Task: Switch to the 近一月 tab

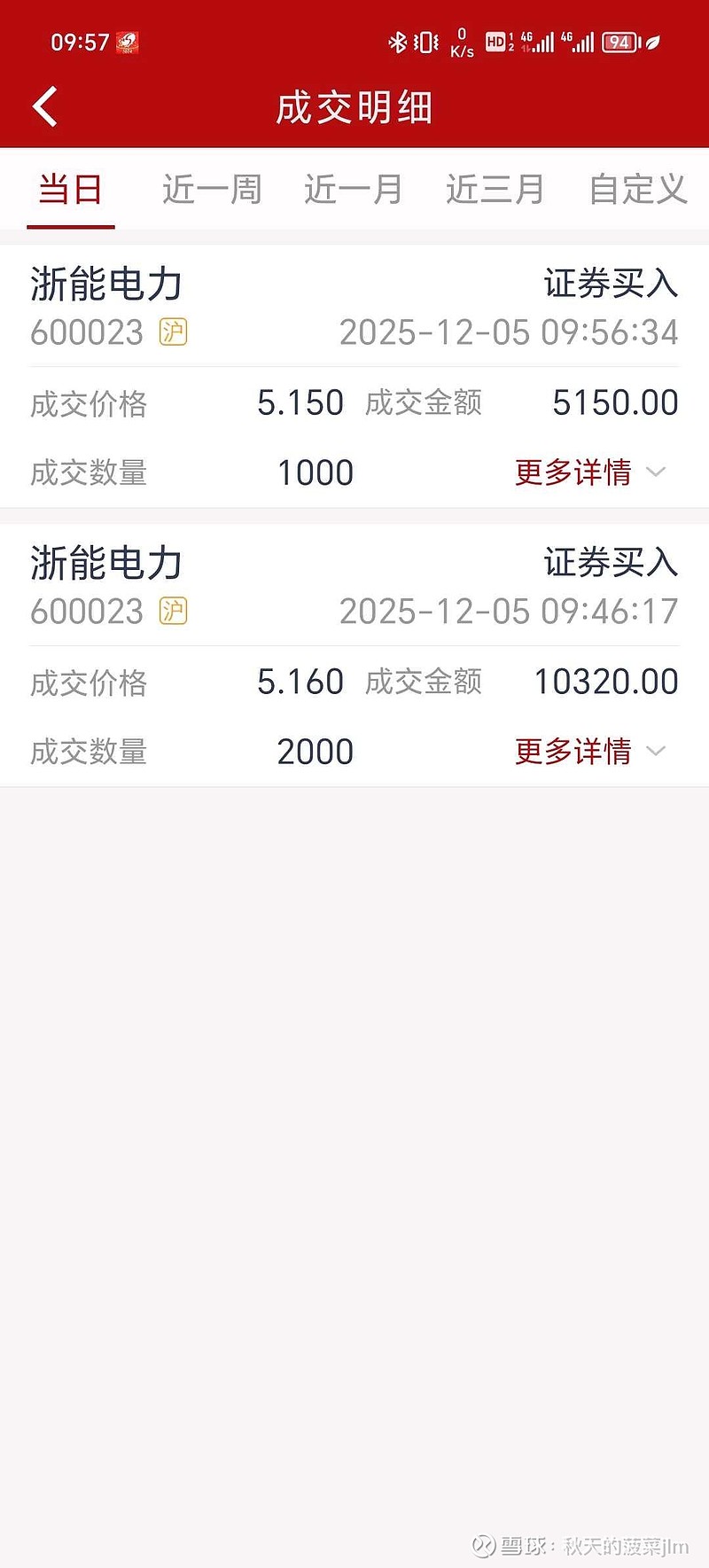Action: tap(354, 190)
